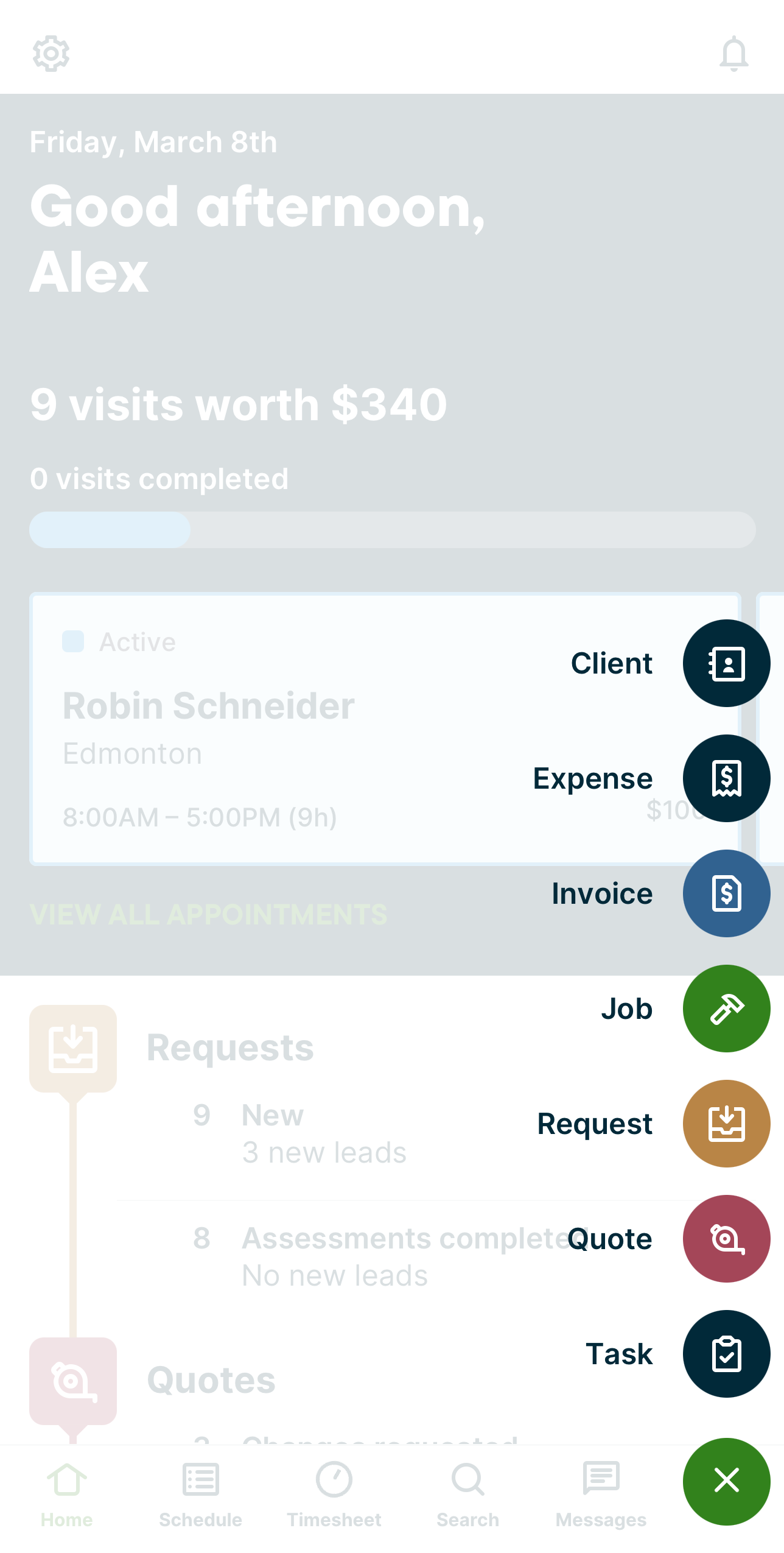Create a new Quote
This screenshot has height=1553, width=784.
click(x=726, y=1239)
